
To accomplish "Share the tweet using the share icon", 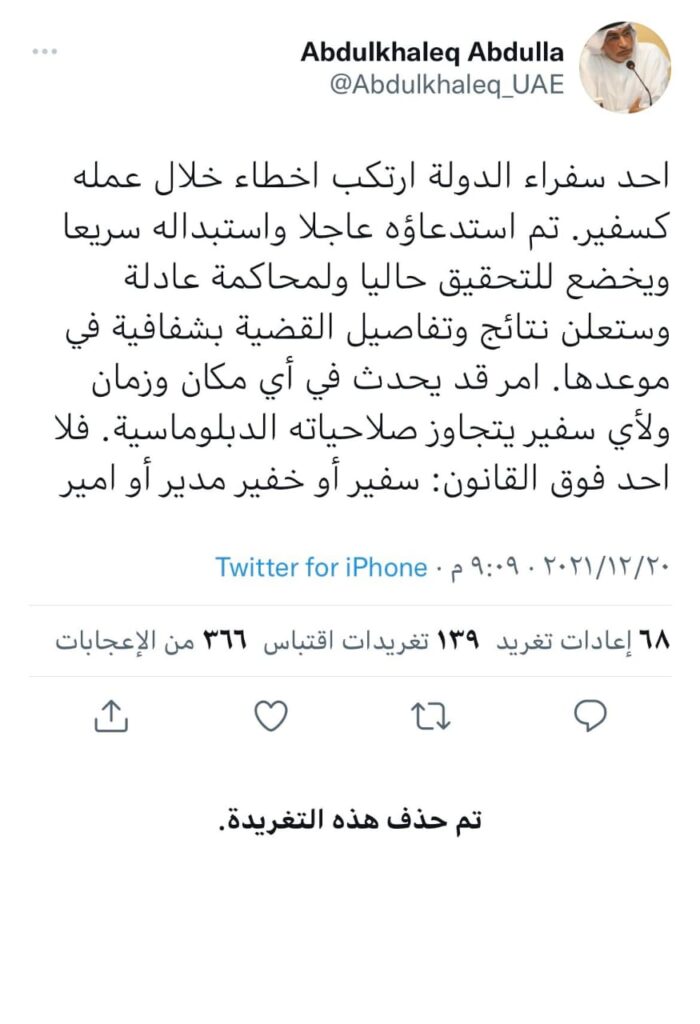I will pyautogui.click(x=111, y=714).
